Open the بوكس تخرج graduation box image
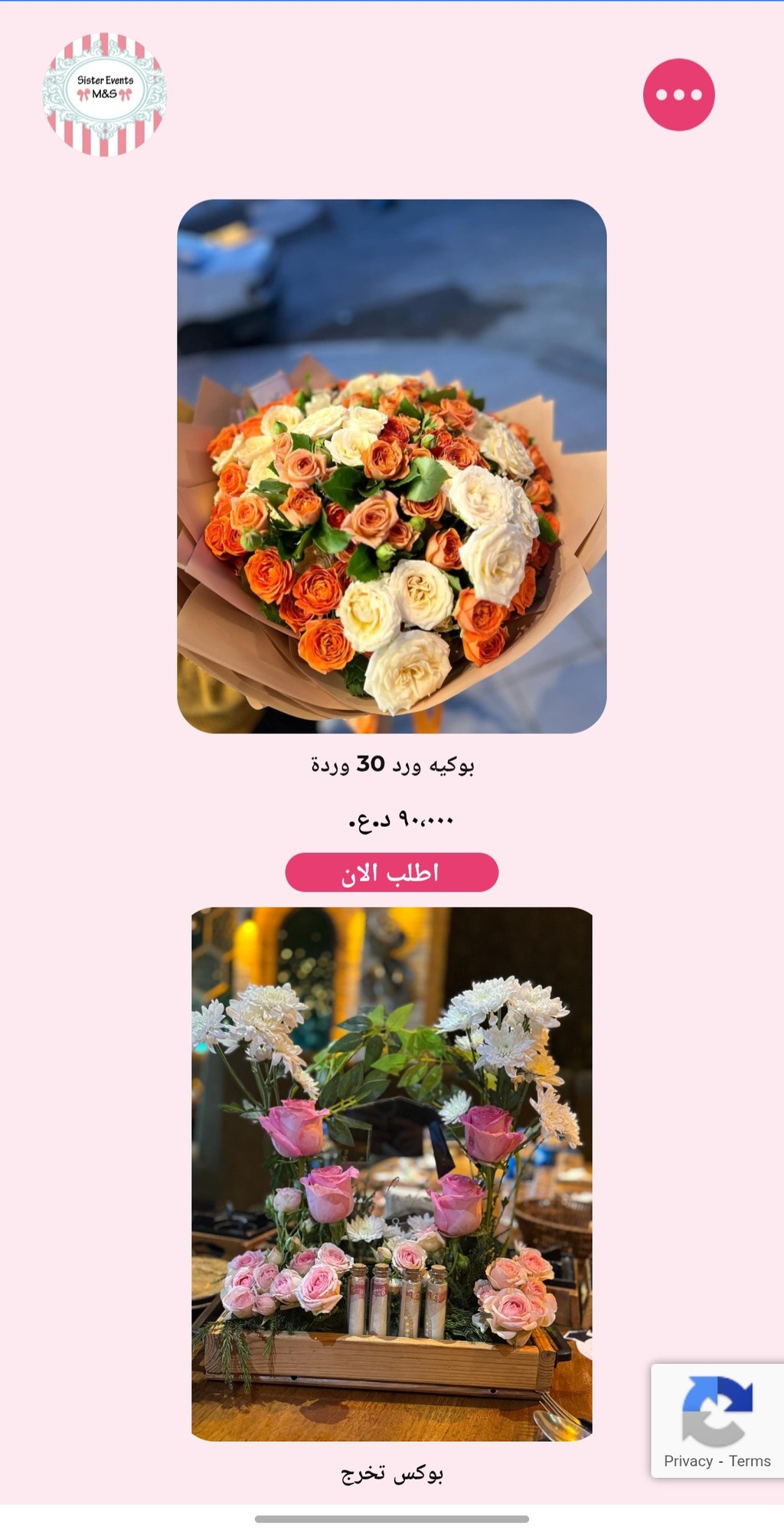 coord(392,1173)
